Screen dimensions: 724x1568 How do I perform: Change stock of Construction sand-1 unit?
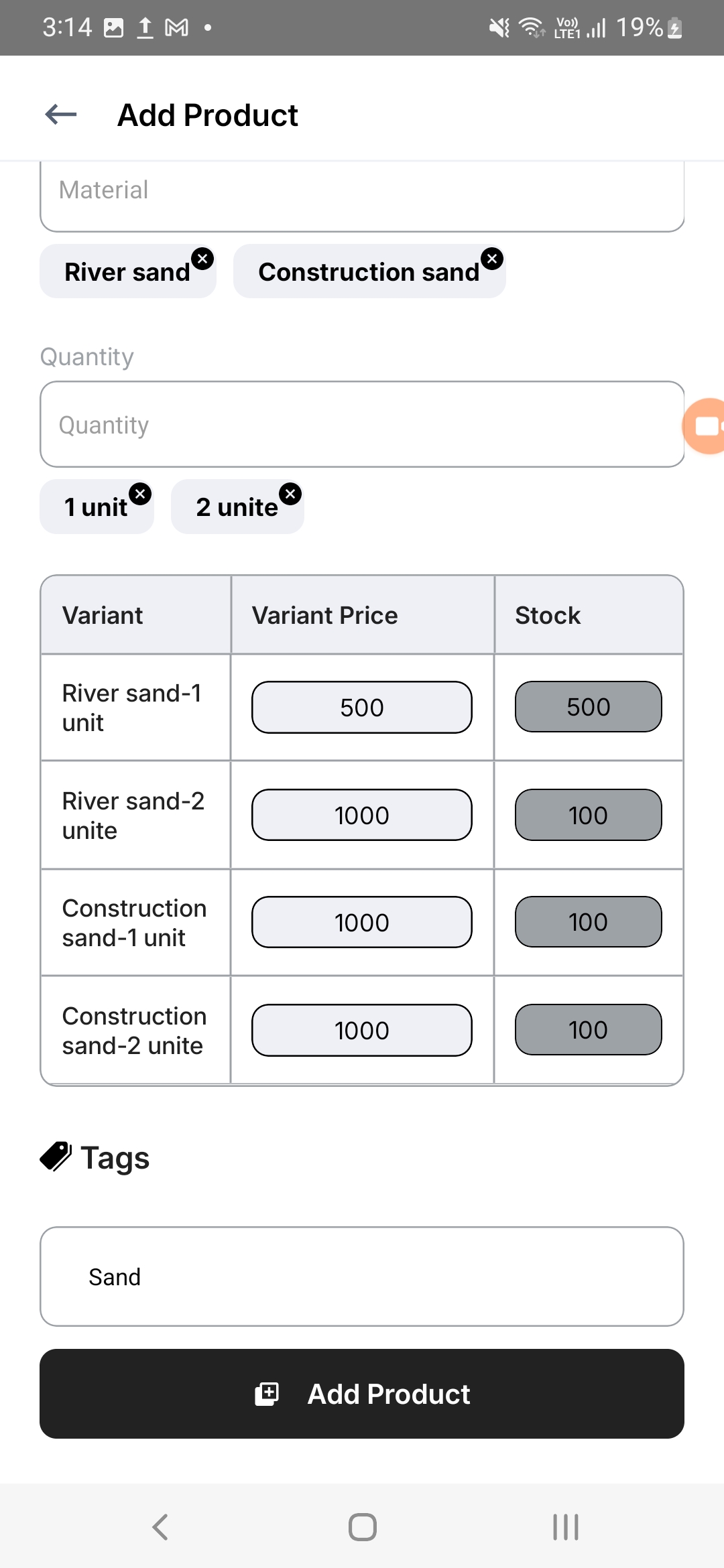(x=589, y=922)
